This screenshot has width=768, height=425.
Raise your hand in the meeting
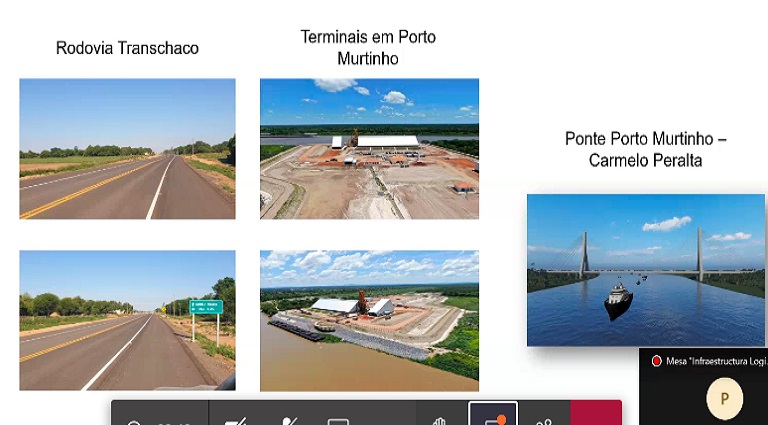click(x=437, y=418)
